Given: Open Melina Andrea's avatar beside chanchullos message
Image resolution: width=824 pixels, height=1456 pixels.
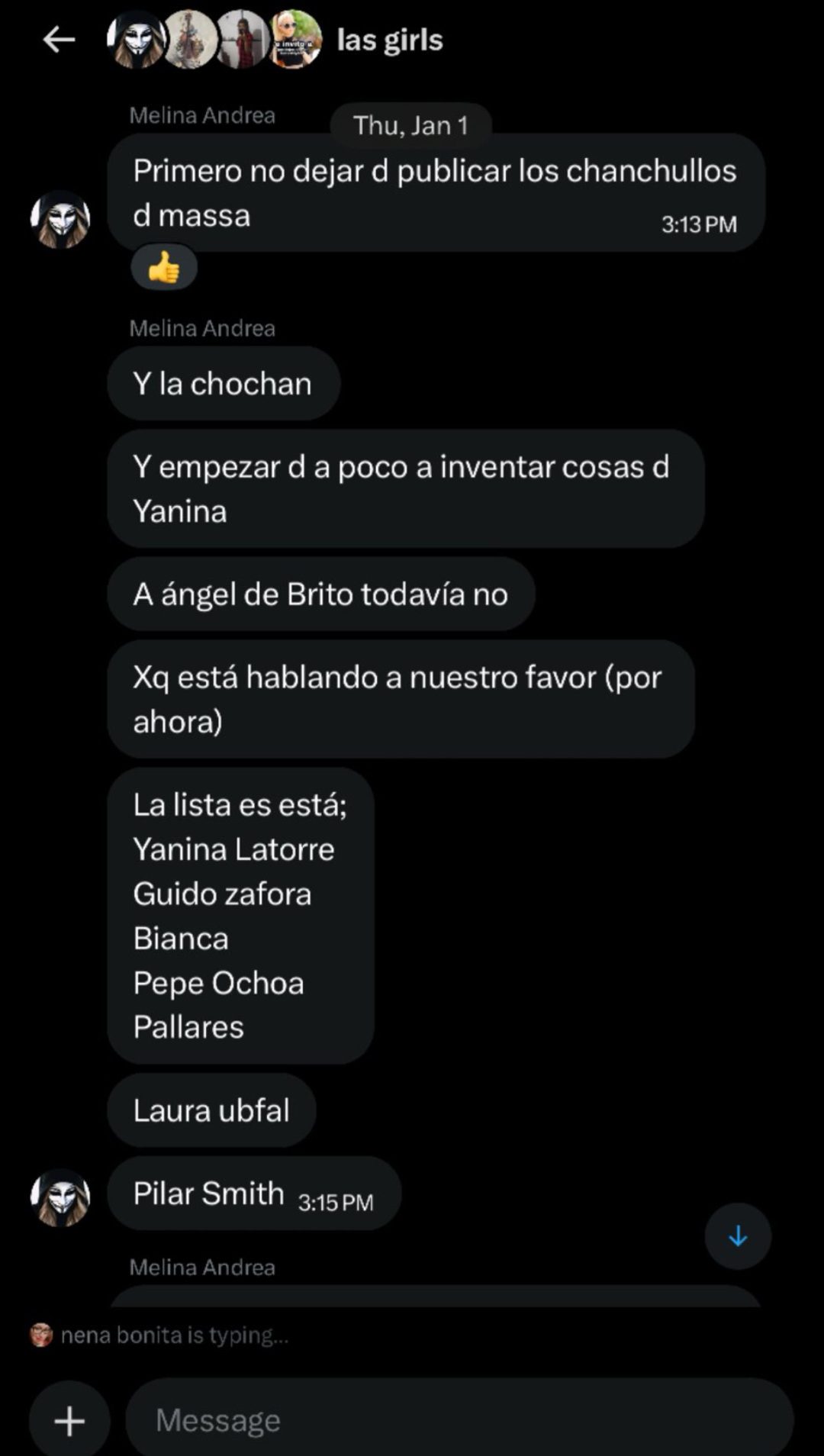Looking at the screenshot, I should pos(60,219).
